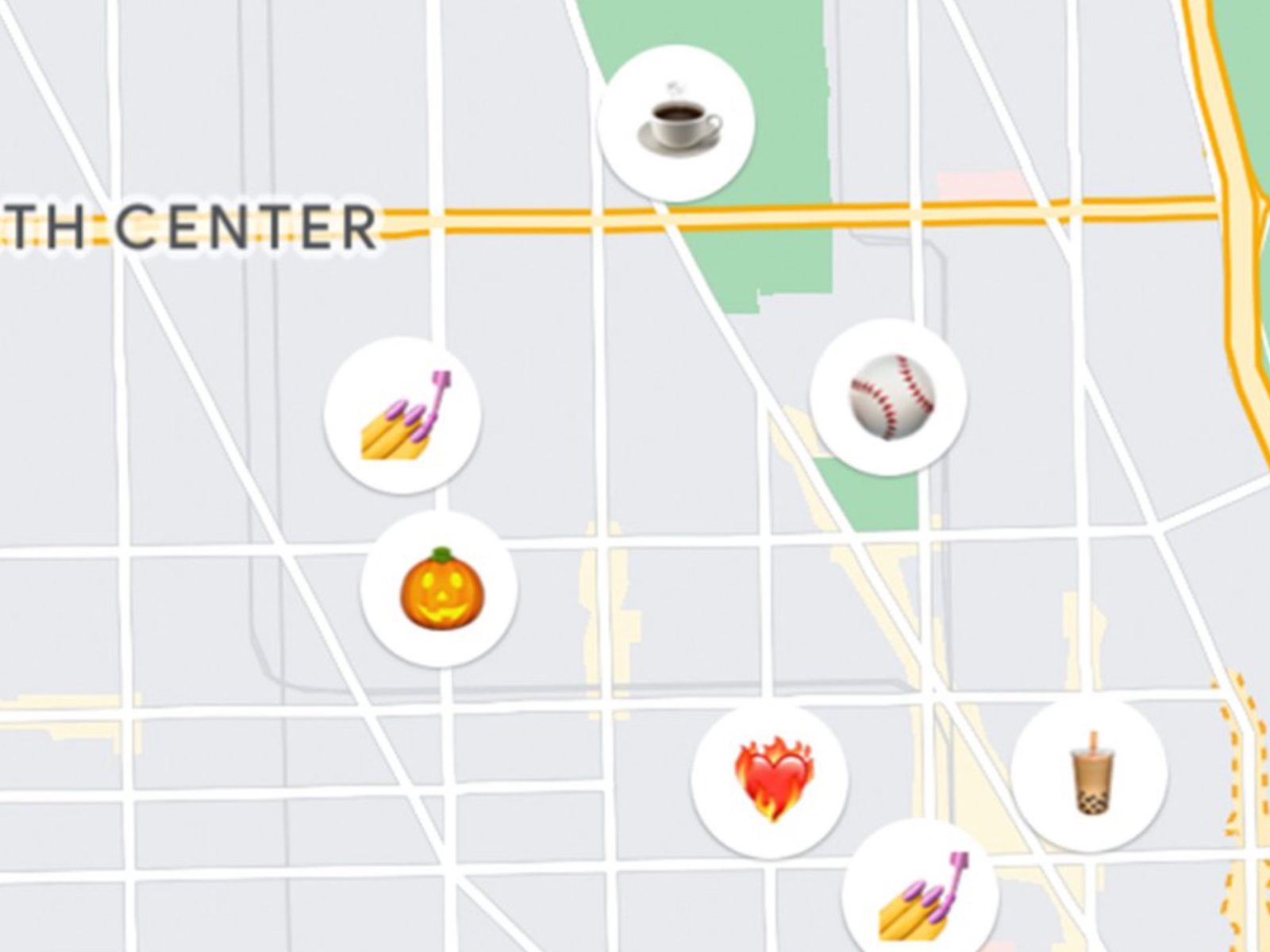Screen dimensions: 1270x952
Task: Open the nail polish pin above the pumpkin
Action: click(x=402, y=415)
